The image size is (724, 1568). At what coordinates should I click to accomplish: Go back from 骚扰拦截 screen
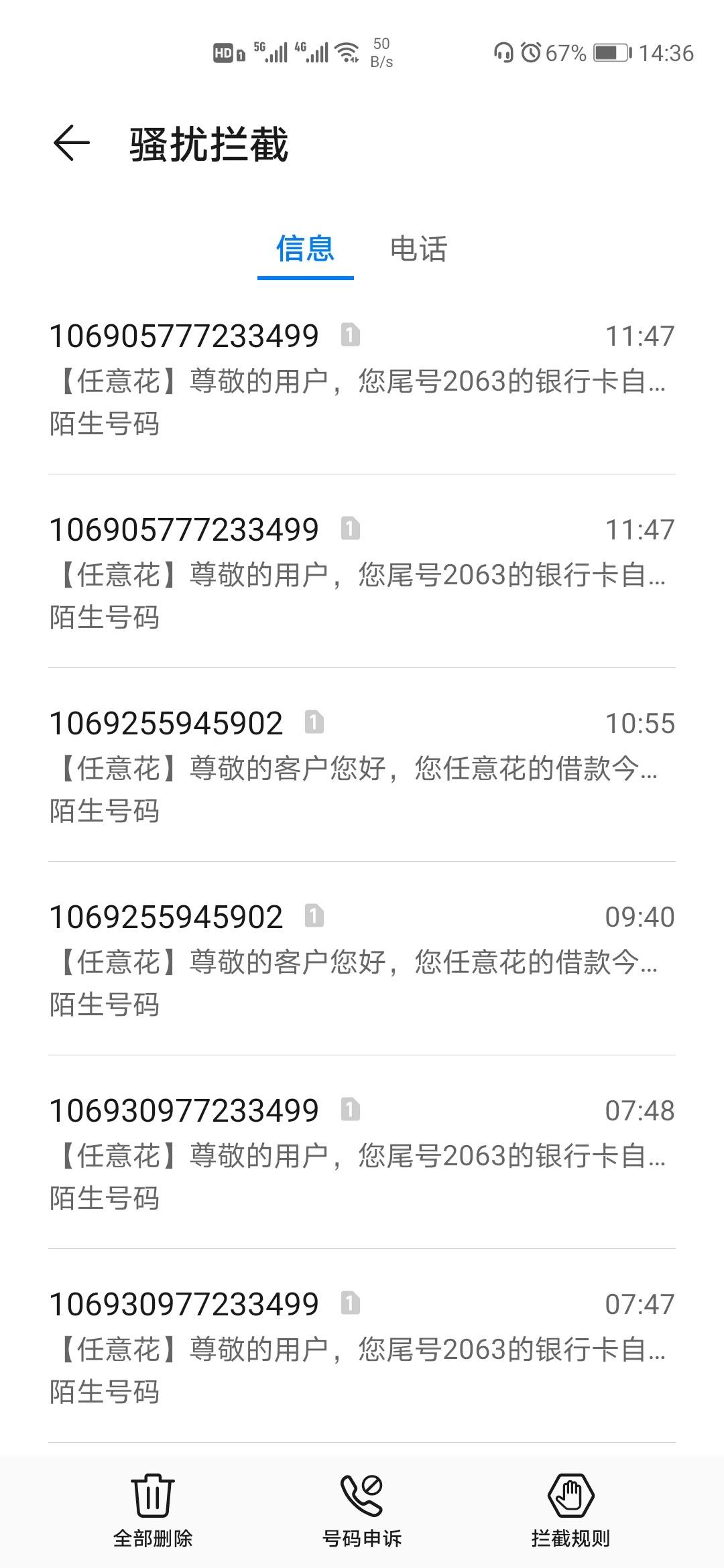tap(71, 143)
